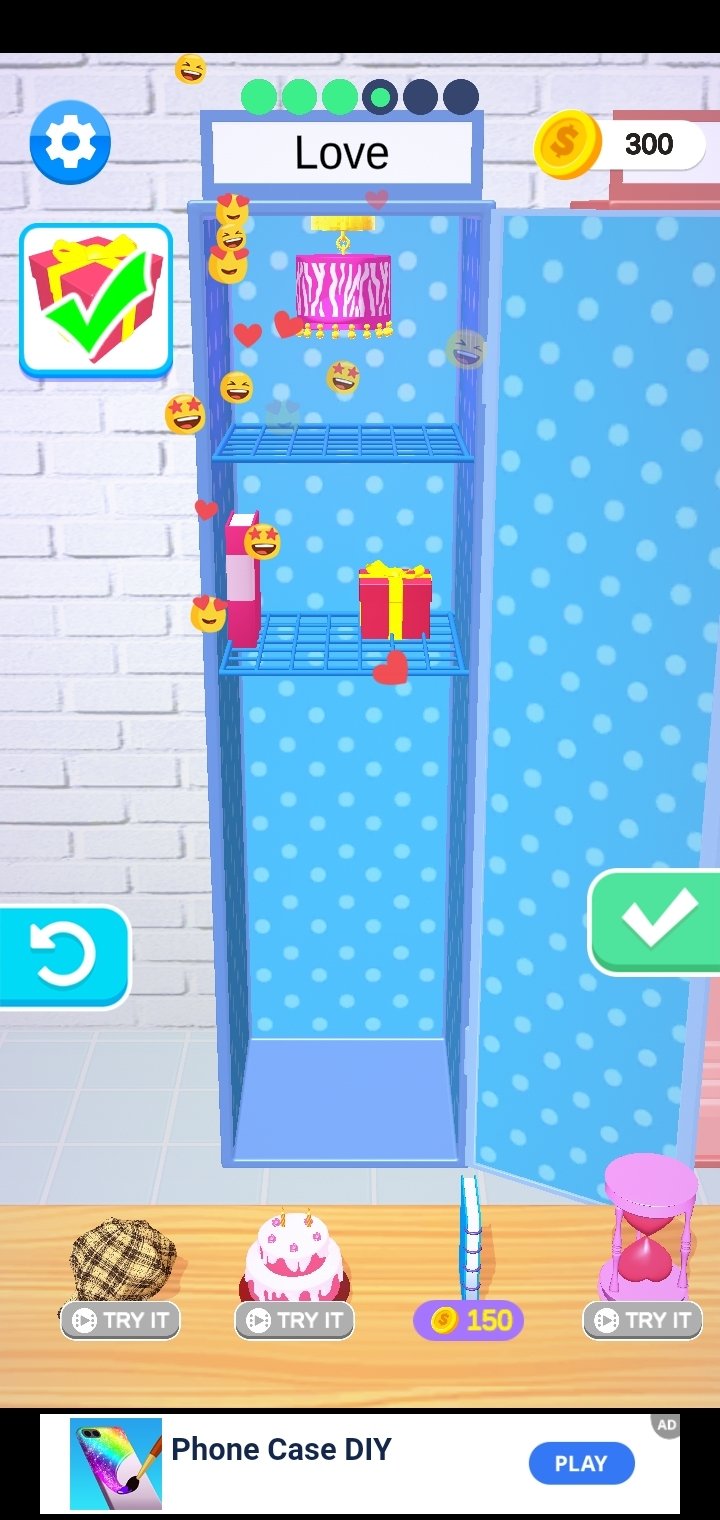This screenshot has height=1520, width=720.
Task: Tap the gift box checkmark button
Action: [x=96, y=300]
